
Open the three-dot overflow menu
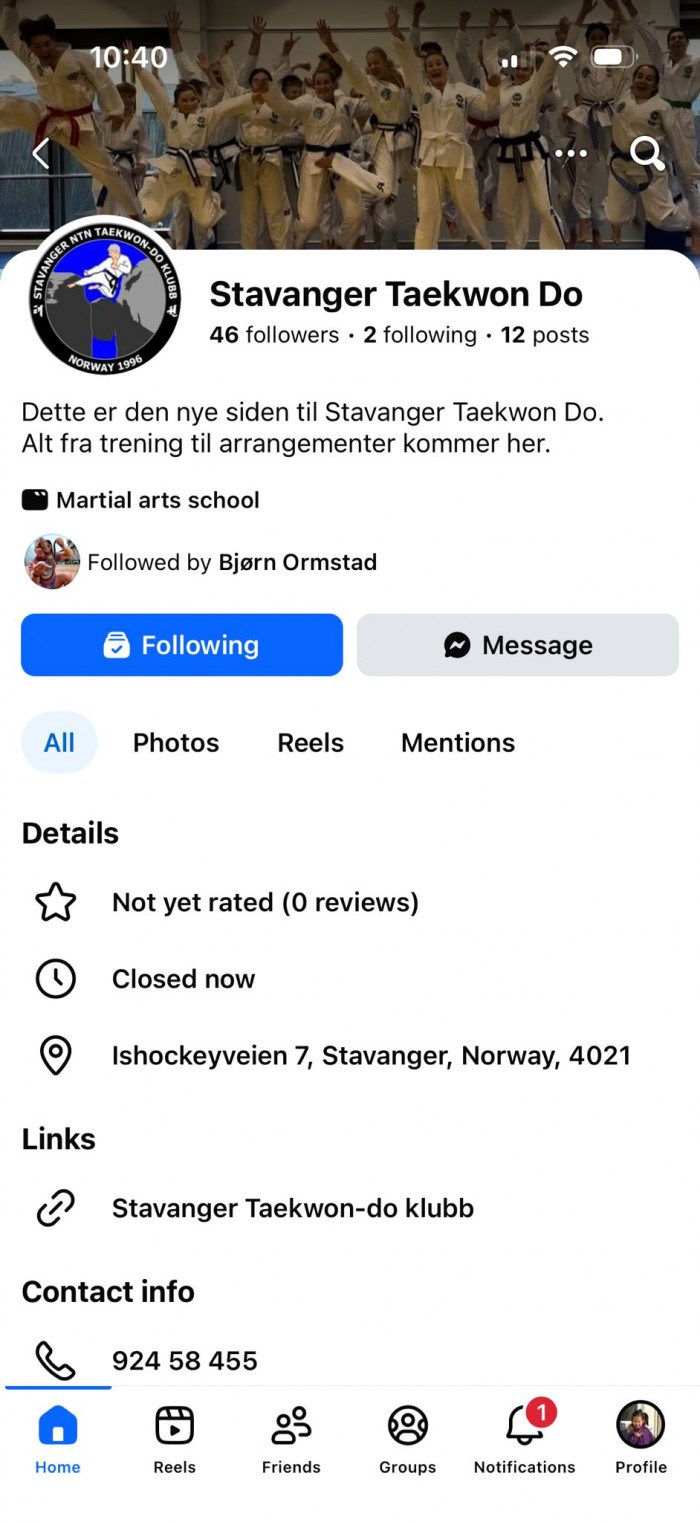pos(570,153)
